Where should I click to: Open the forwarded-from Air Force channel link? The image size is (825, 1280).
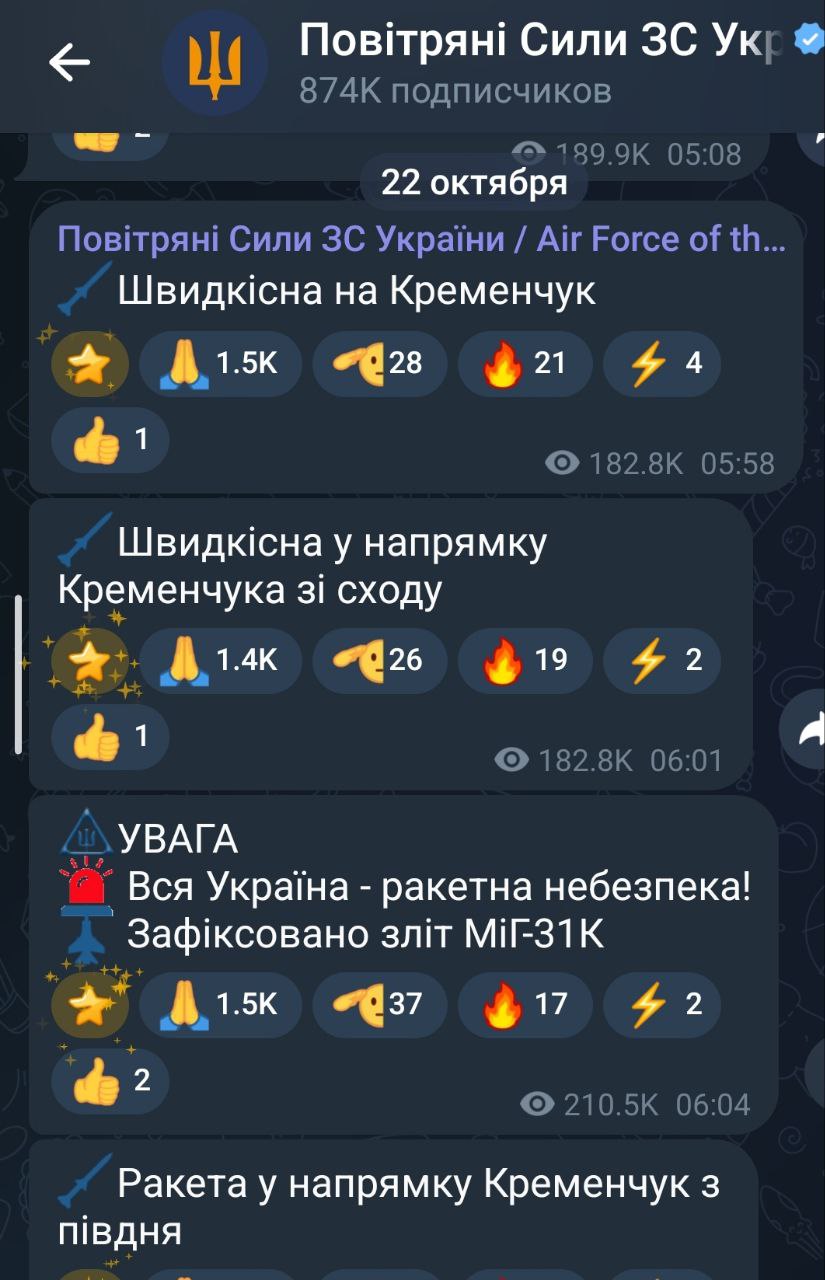[x=420, y=240]
